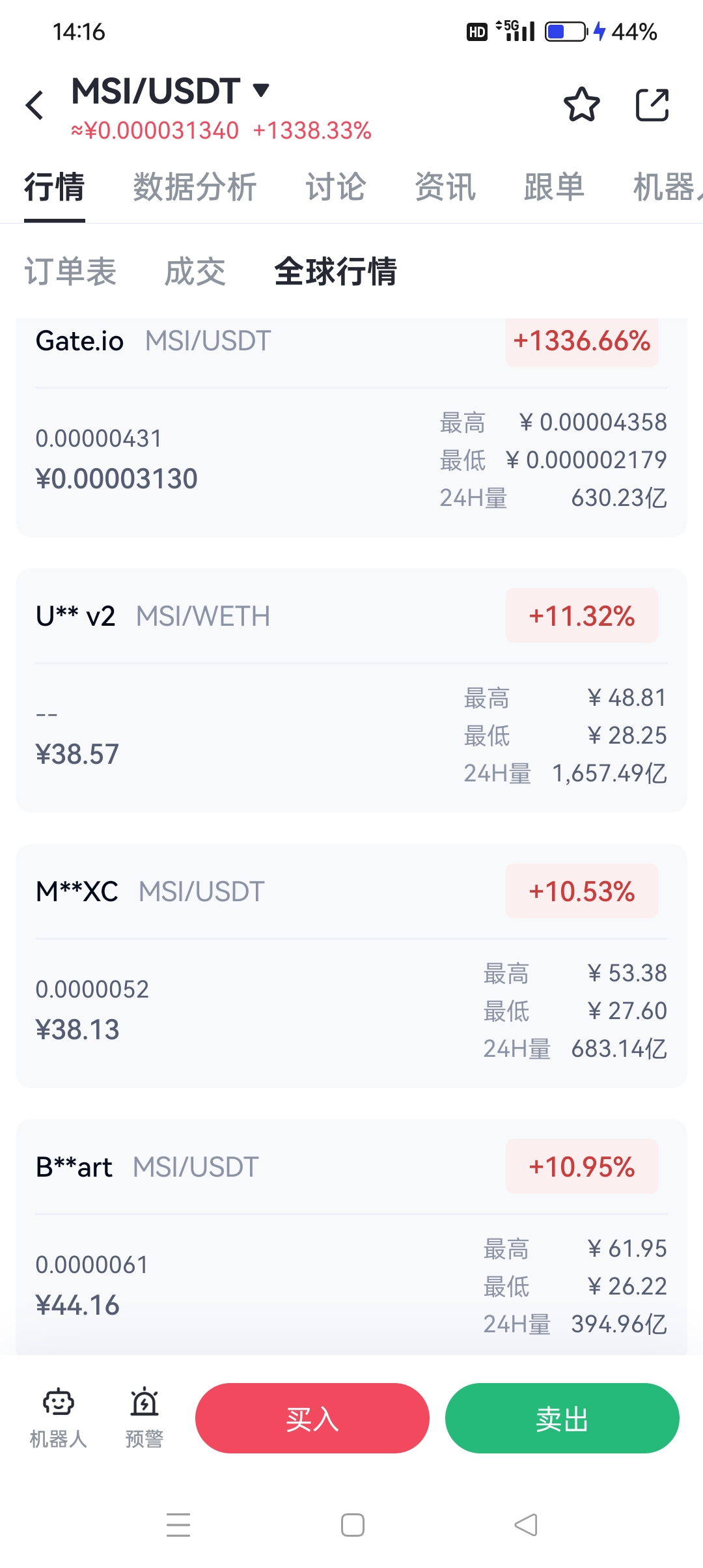Image resolution: width=703 pixels, height=1568 pixels.
Task: Select the 订单表 sub-tab
Action: [x=70, y=272]
